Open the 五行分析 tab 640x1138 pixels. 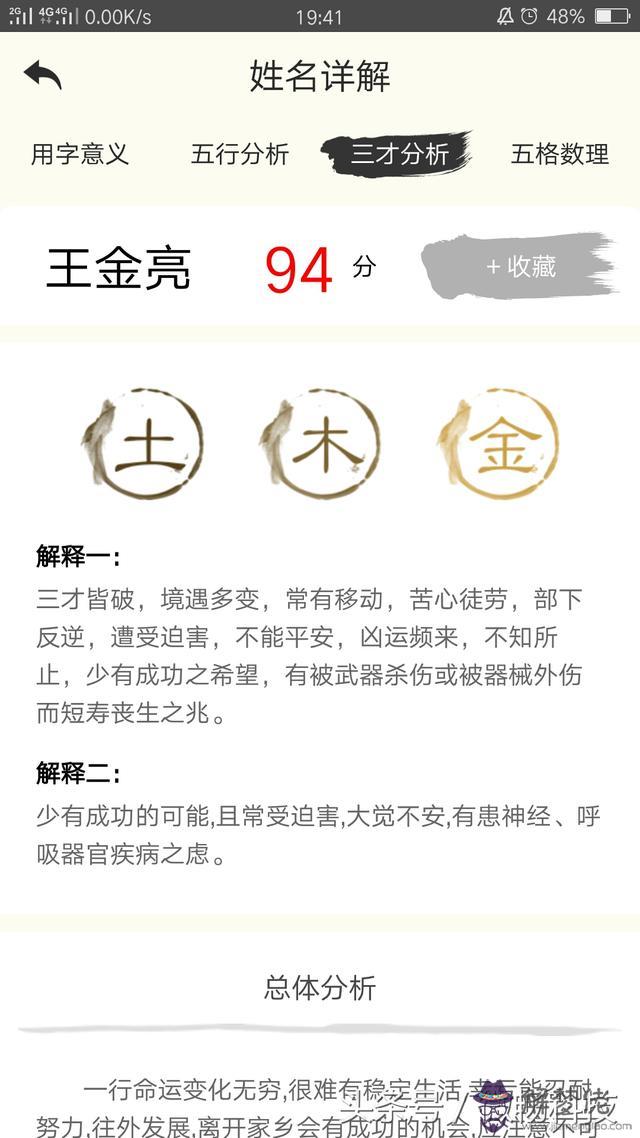240,154
